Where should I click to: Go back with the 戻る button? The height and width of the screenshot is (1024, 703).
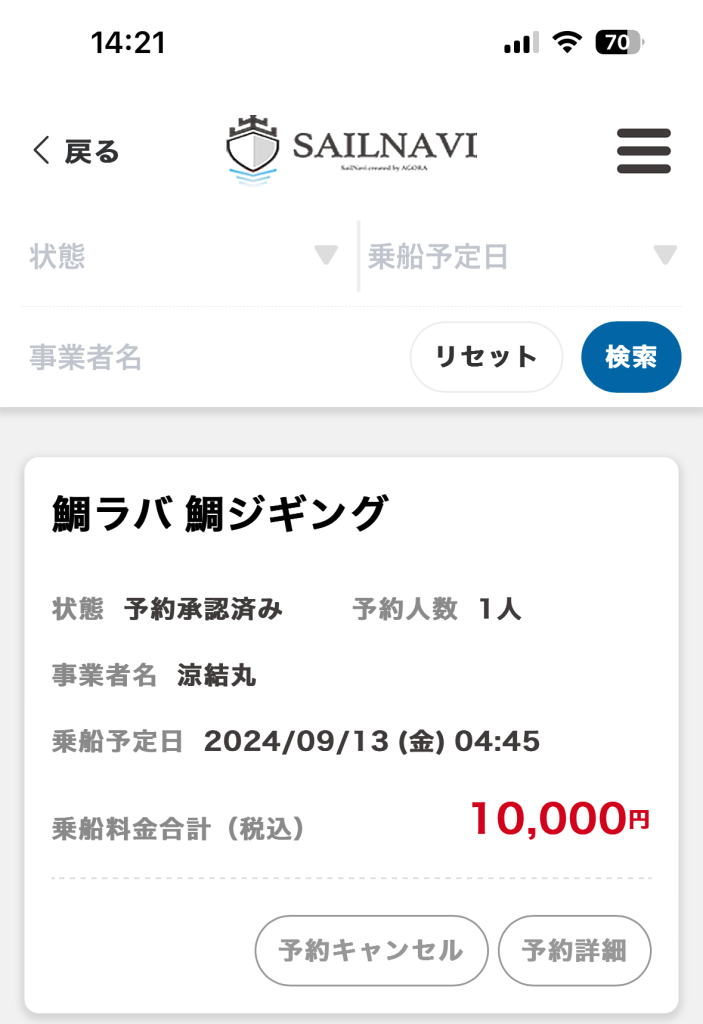tap(76, 152)
